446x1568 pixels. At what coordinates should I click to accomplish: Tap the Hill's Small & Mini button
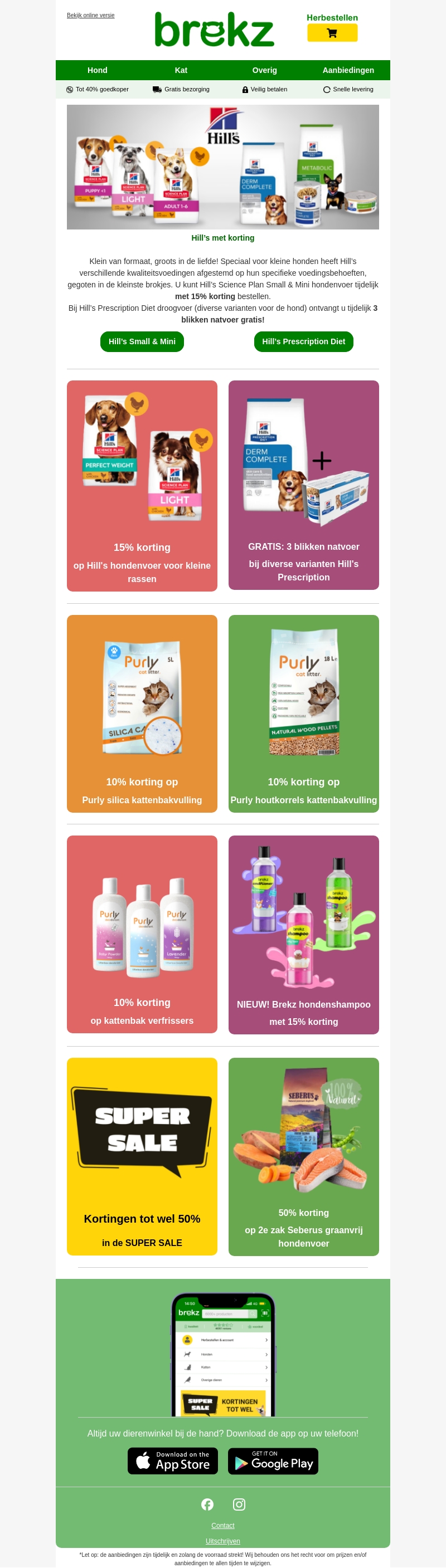(x=142, y=341)
